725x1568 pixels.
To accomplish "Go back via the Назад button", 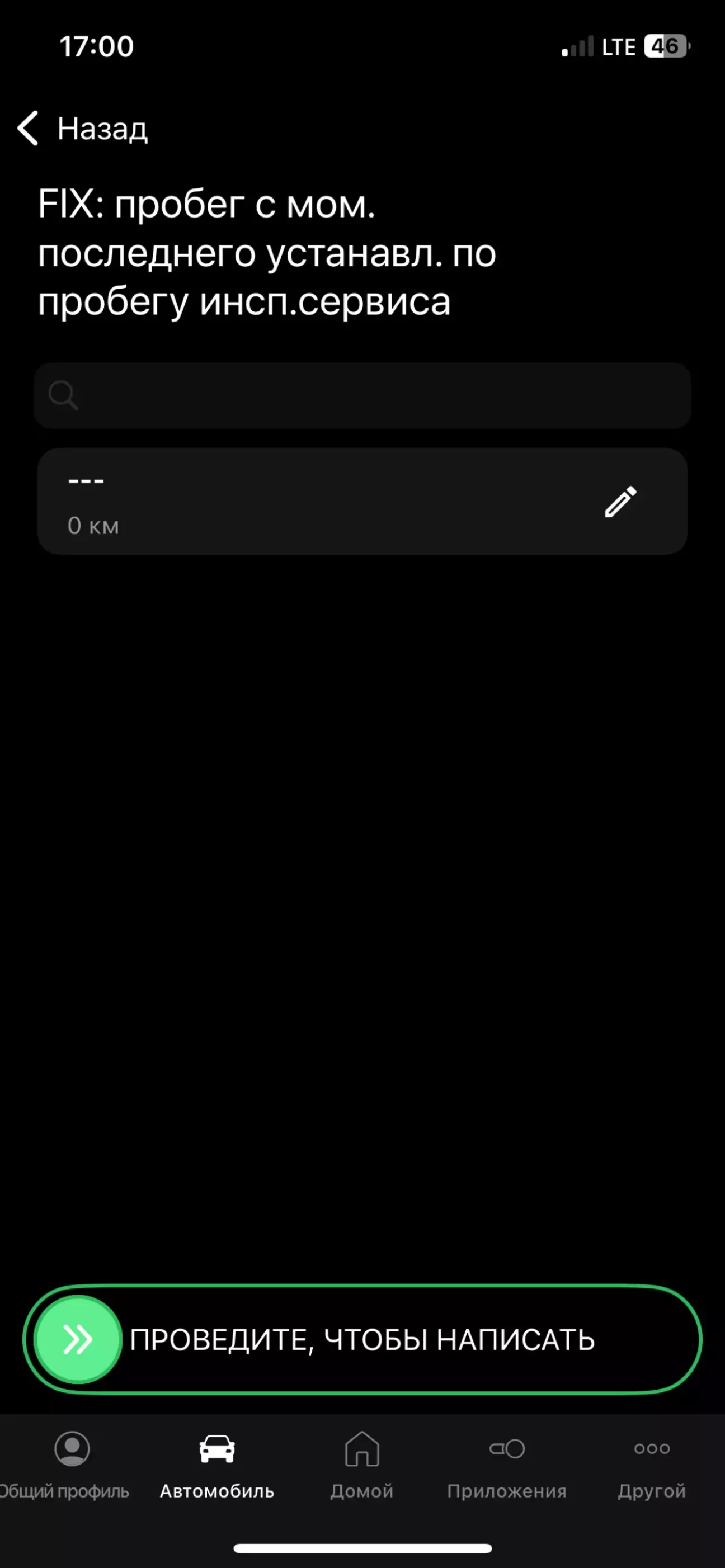I will pyautogui.click(x=83, y=129).
